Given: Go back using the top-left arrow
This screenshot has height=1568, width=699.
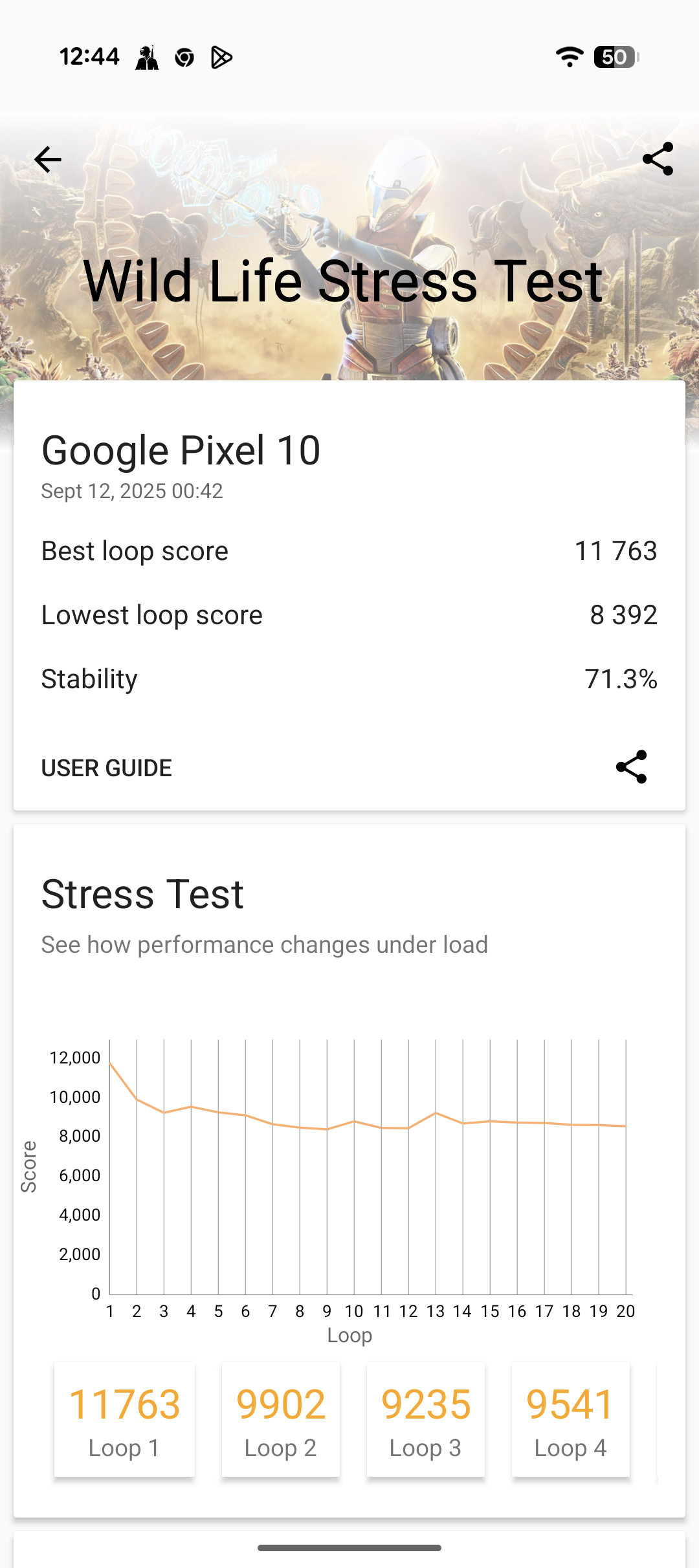Looking at the screenshot, I should pyautogui.click(x=48, y=160).
